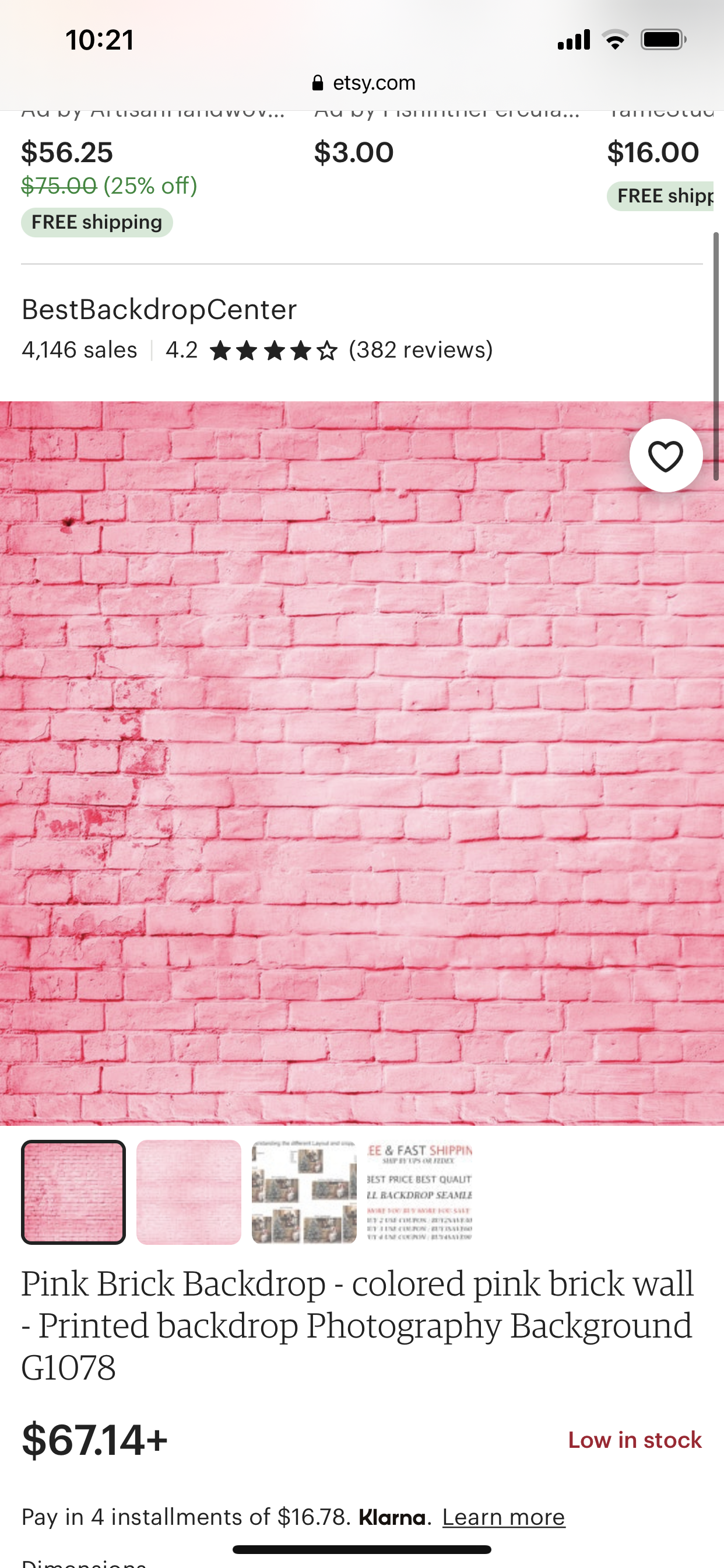Screen dimensions: 724x1568
Task: Open the fast shipping info thumbnail
Action: point(420,1192)
